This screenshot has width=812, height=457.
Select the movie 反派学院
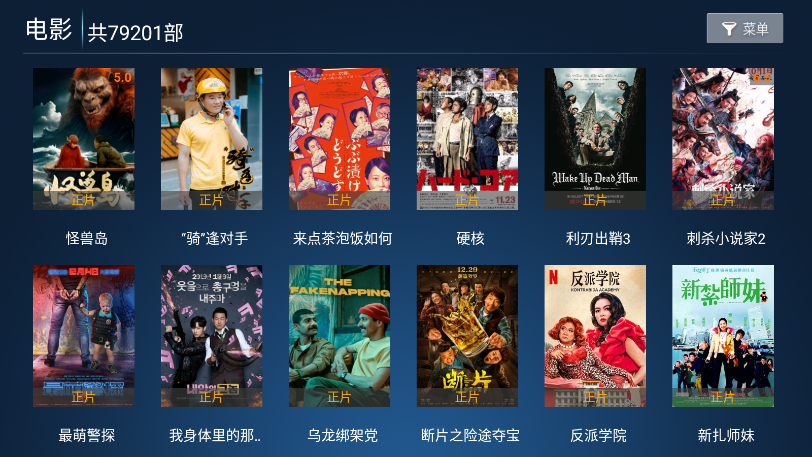595,336
